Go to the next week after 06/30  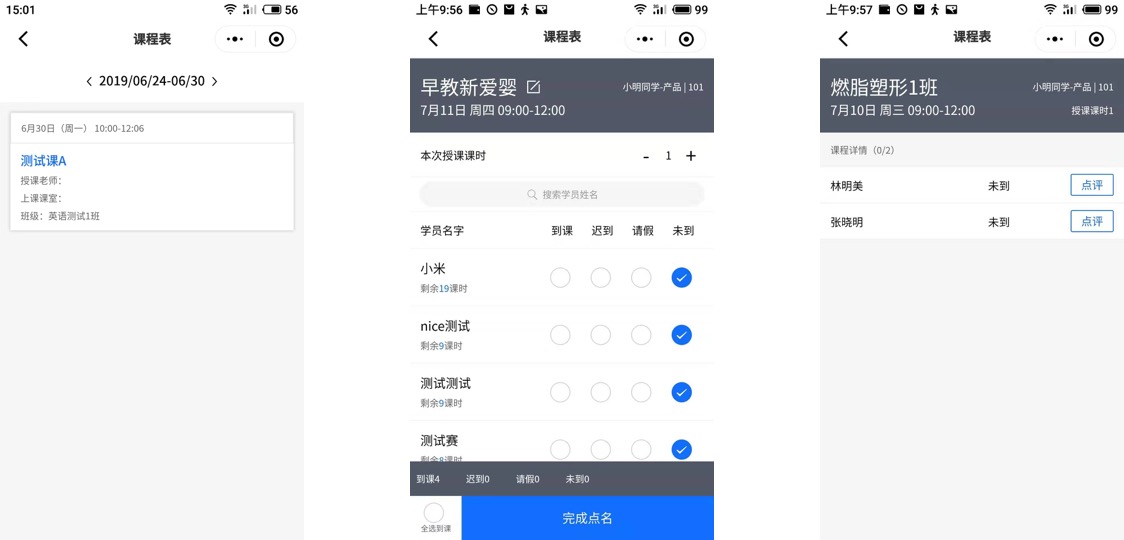(214, 81)
